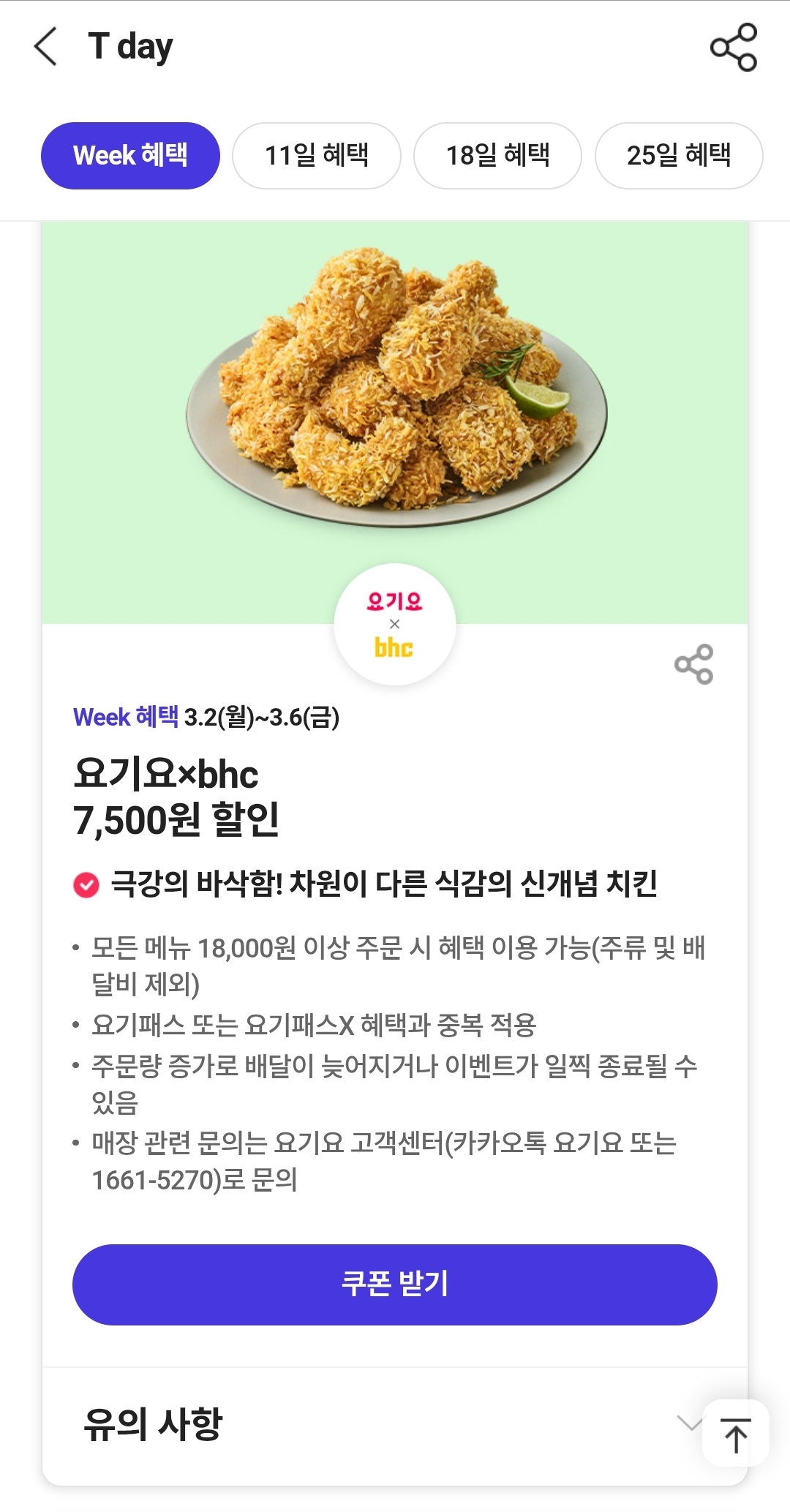The height and width of the screenshot is (1512, 790).
Task: View the 25일 혜택 tab
Action: click(678, 156)
